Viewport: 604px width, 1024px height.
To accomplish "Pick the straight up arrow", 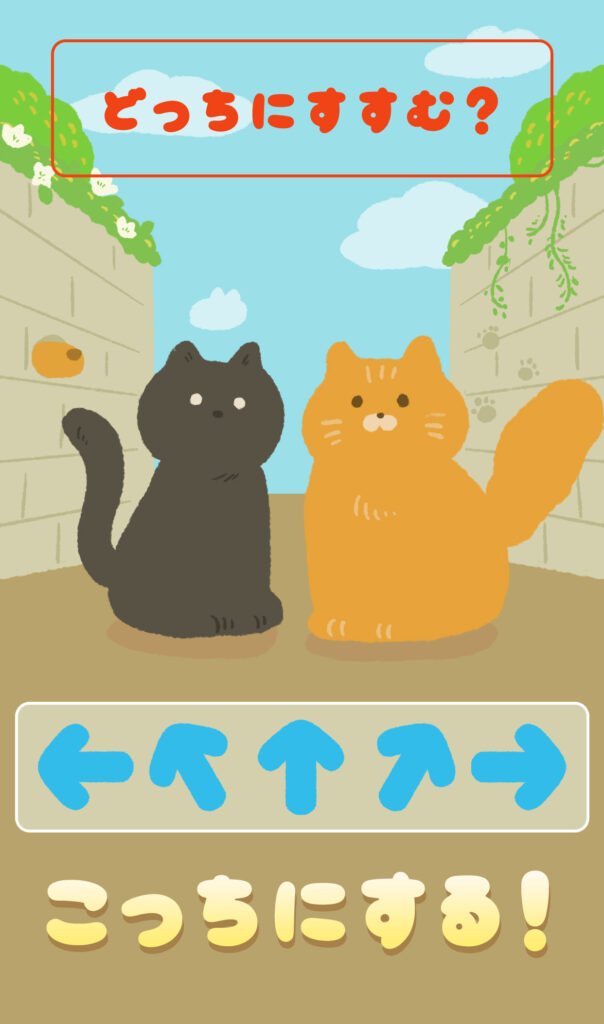I will (300, 768).
